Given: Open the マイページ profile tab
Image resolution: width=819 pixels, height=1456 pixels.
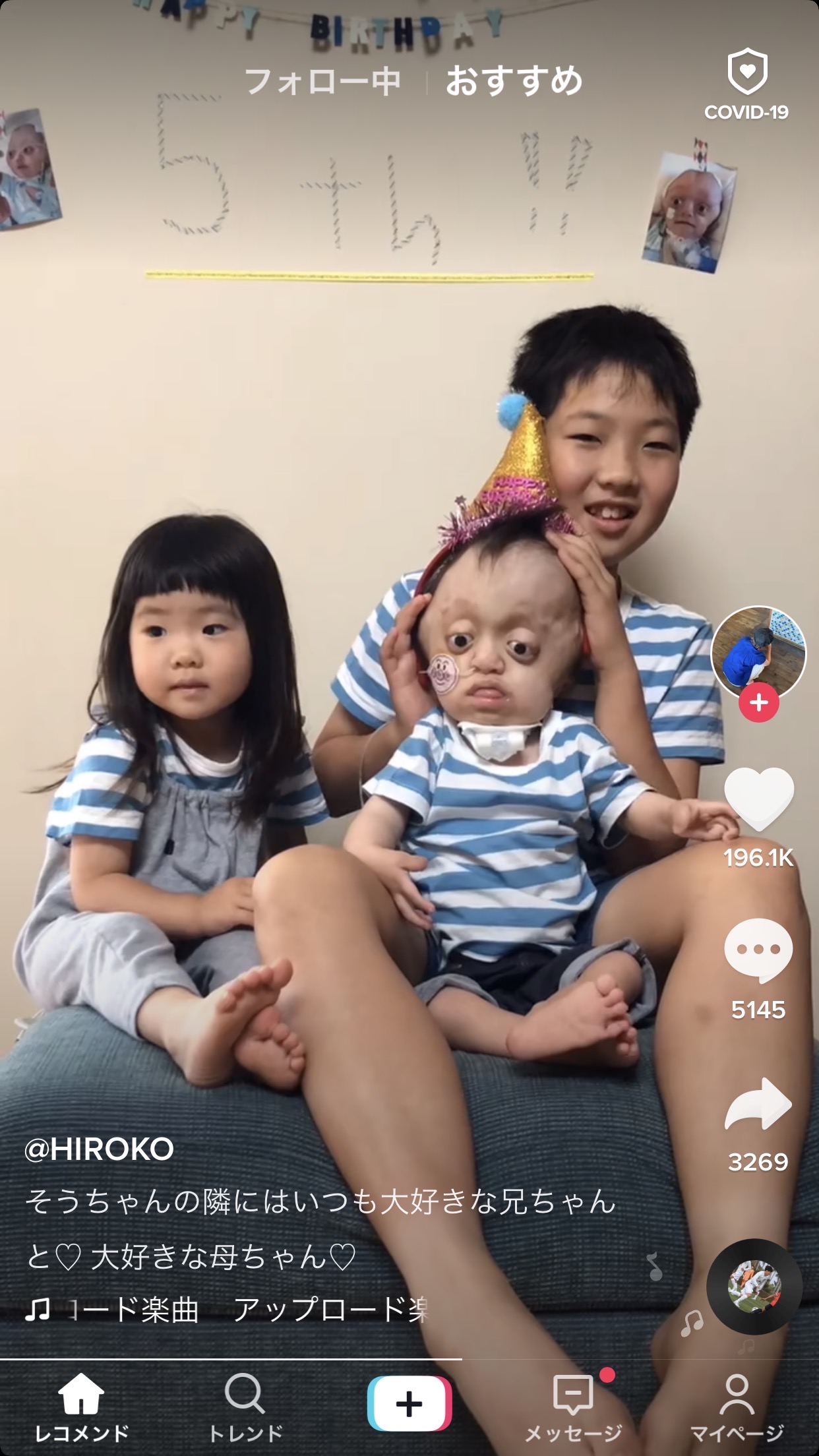Looking at the screenshot, I should click(x=737, y=1405).
